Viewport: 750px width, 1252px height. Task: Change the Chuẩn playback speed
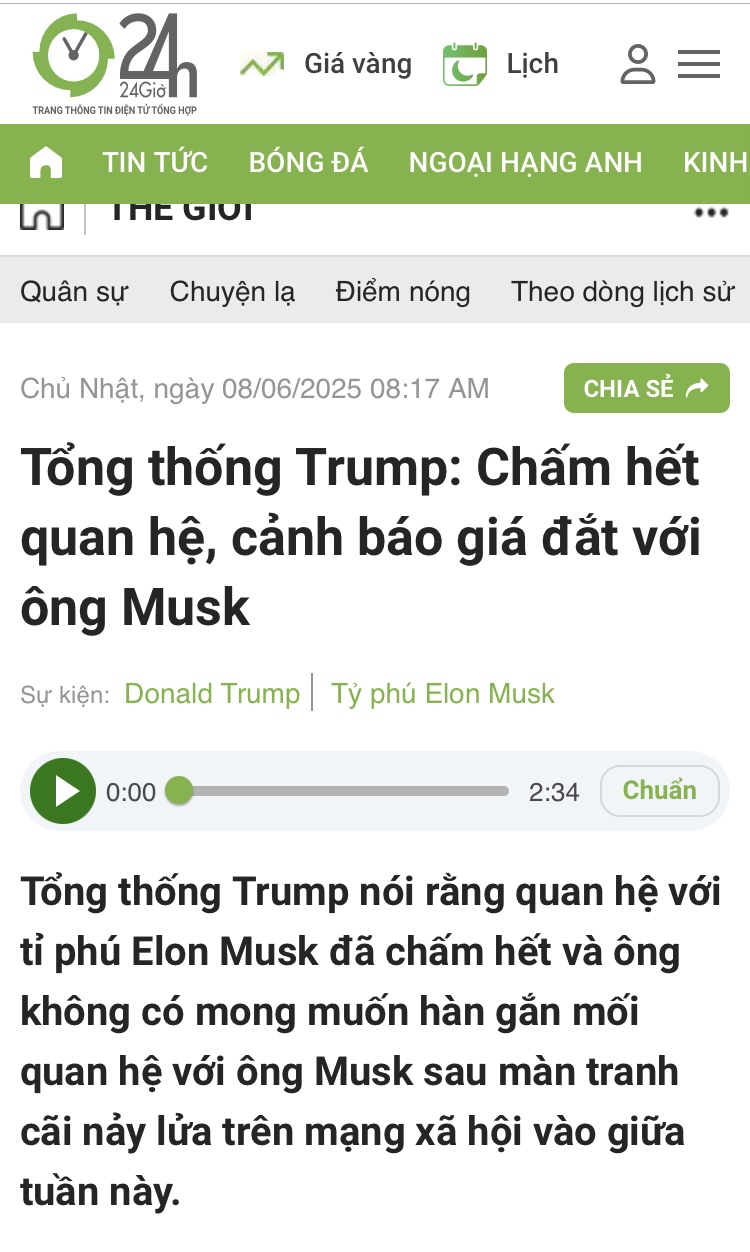pos(659,791)
